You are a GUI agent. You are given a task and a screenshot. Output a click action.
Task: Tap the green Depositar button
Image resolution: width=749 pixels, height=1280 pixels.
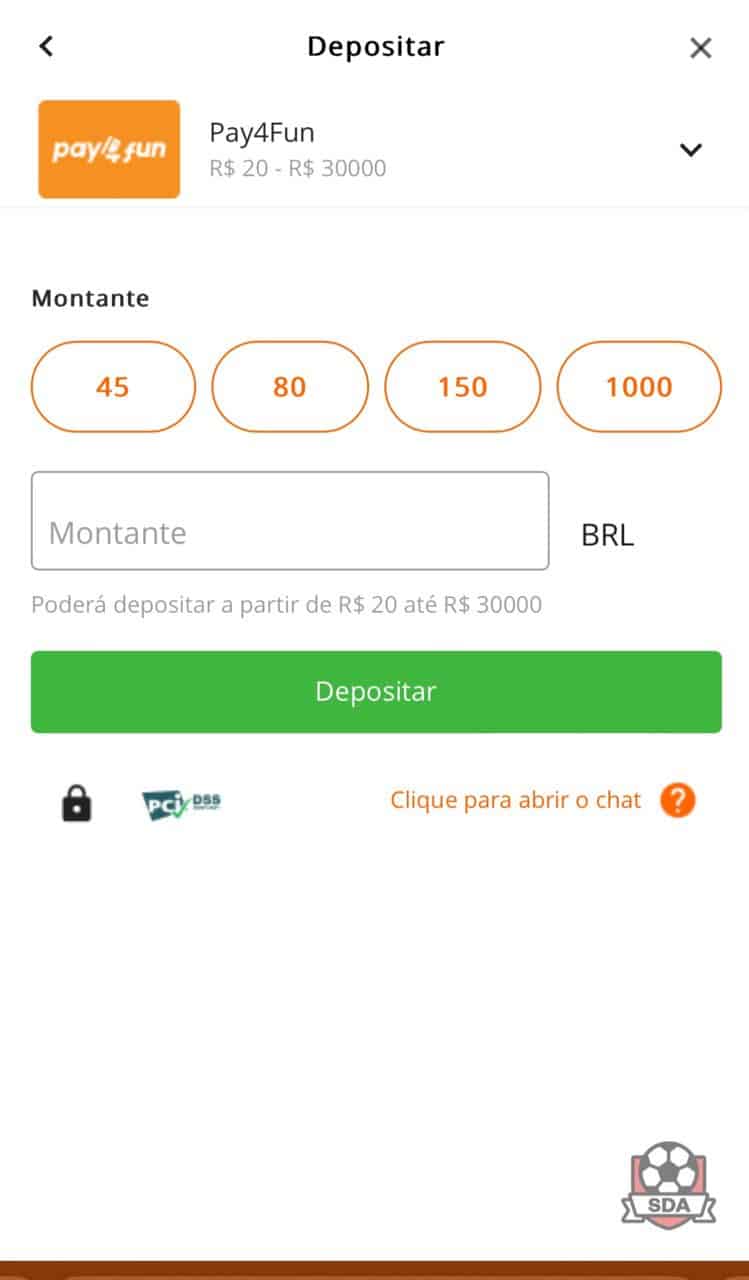(376, 692)
